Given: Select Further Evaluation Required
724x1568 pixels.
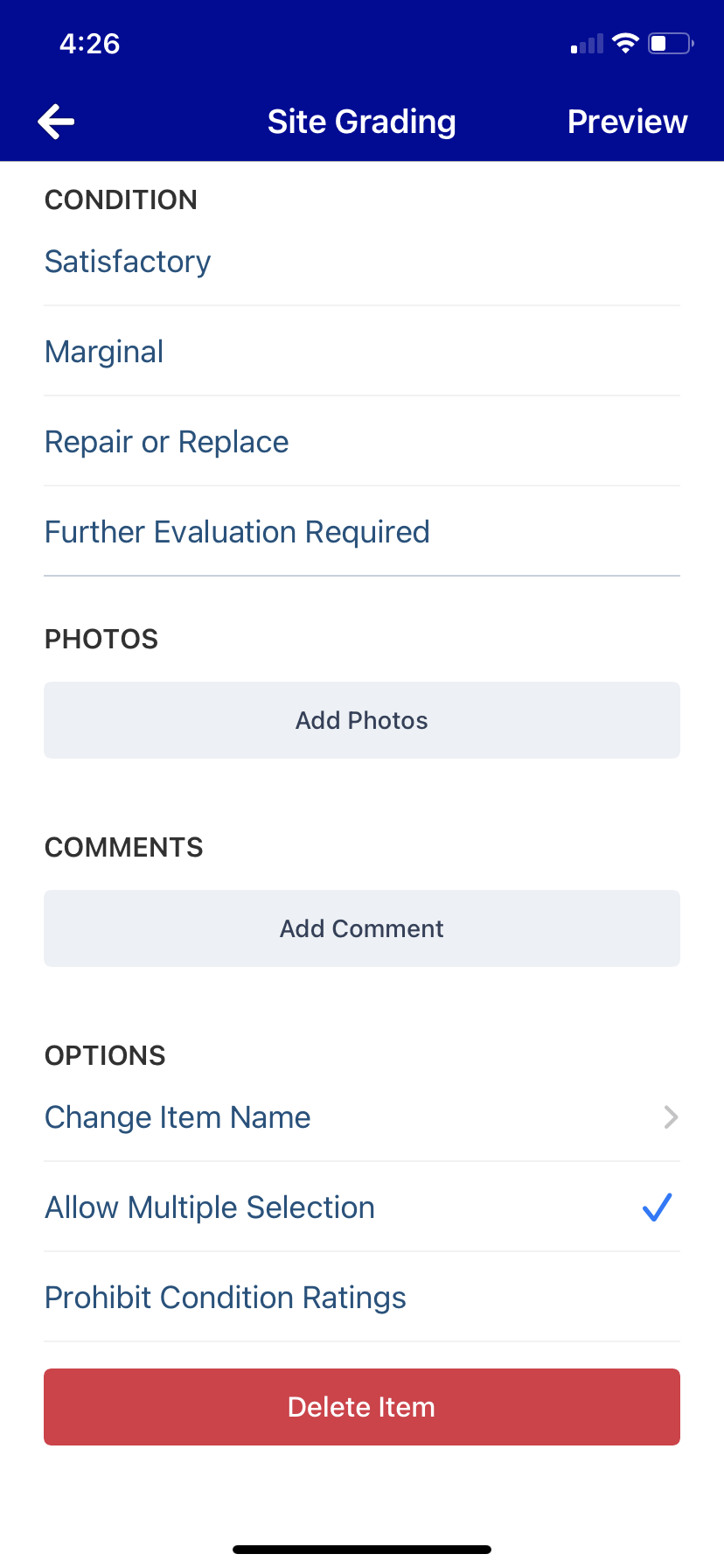Looking at the screenshot, I should click(237, 532).
